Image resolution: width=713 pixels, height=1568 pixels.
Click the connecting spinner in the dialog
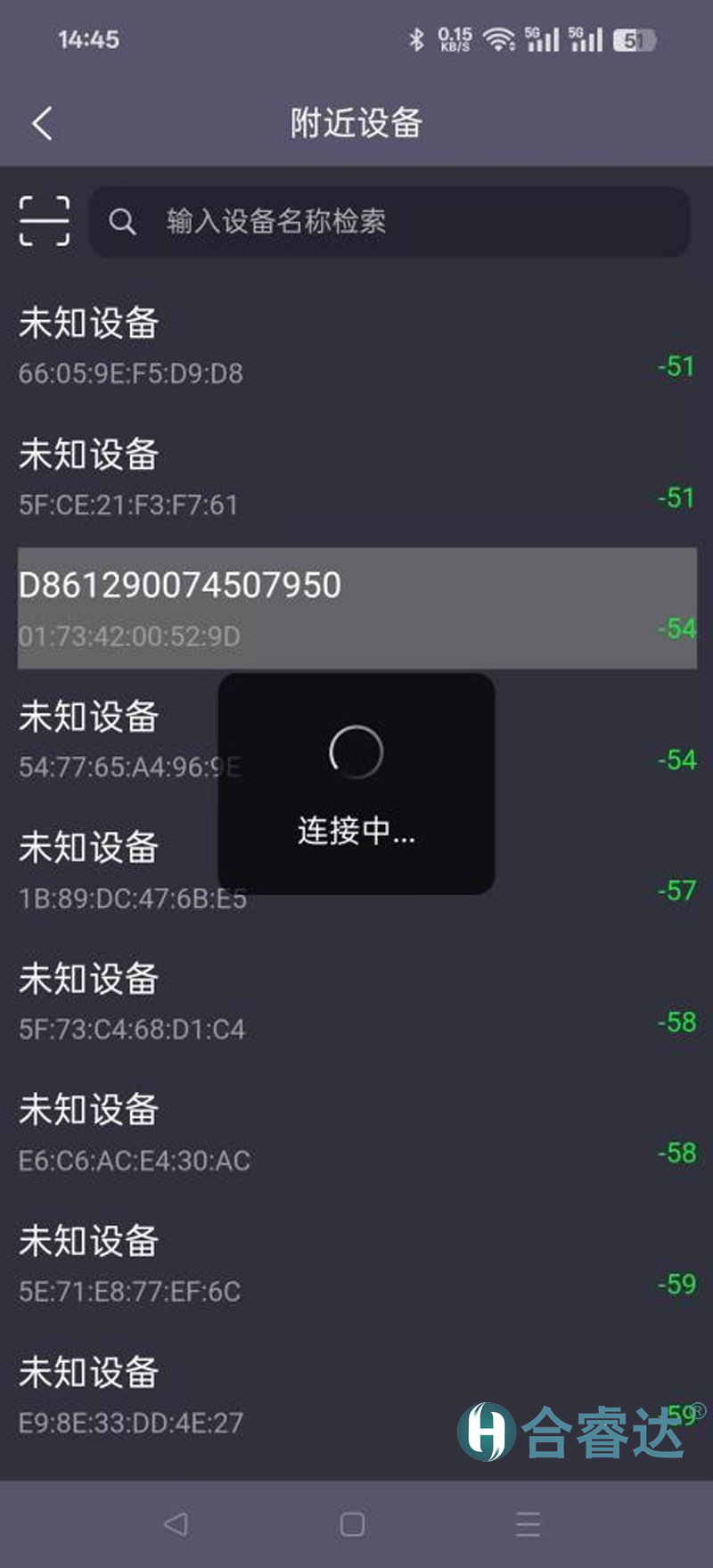click(x=355, y=751)
